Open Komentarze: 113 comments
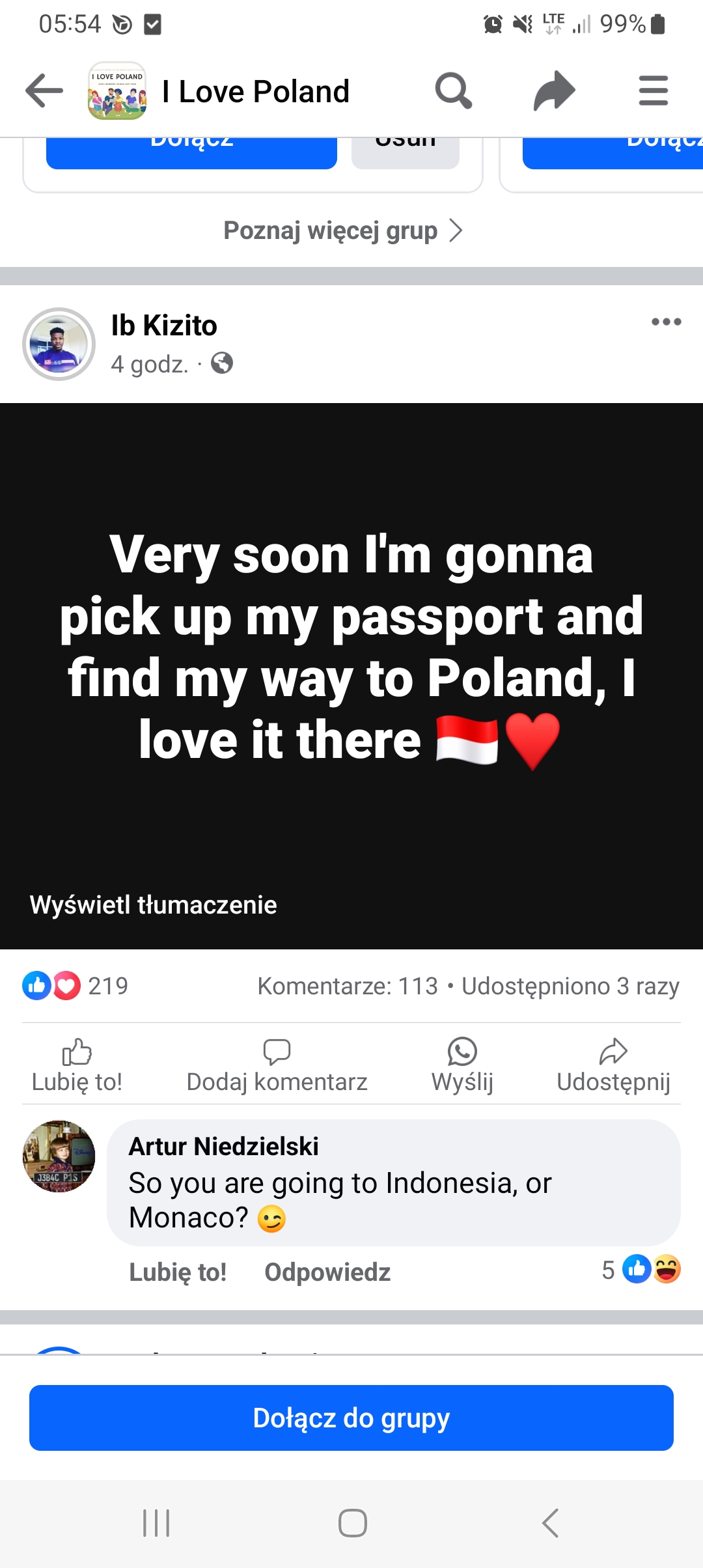This screenshot has width=703, height=1568. (348, 986)
